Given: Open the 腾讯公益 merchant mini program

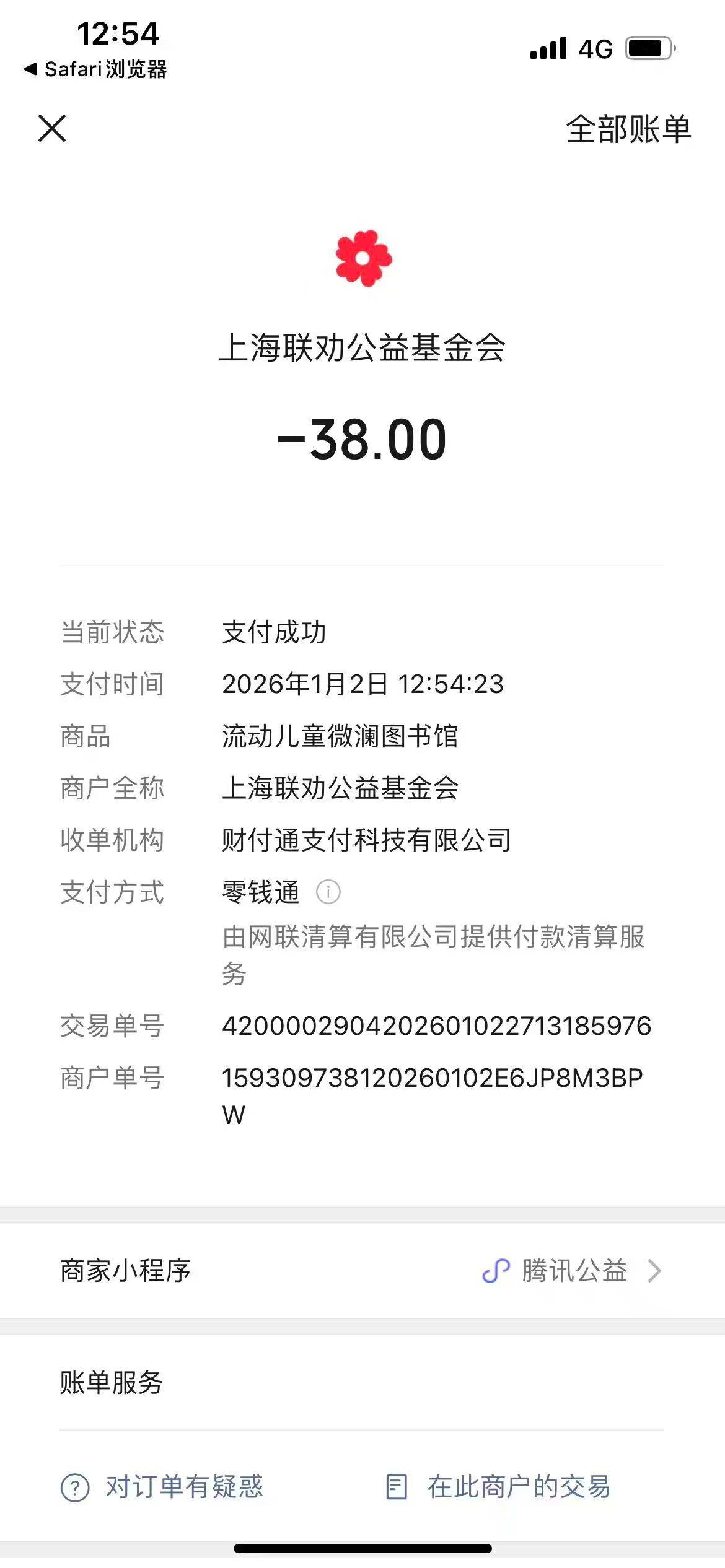Looking at the screenshot, I should tap(573, 1271).
